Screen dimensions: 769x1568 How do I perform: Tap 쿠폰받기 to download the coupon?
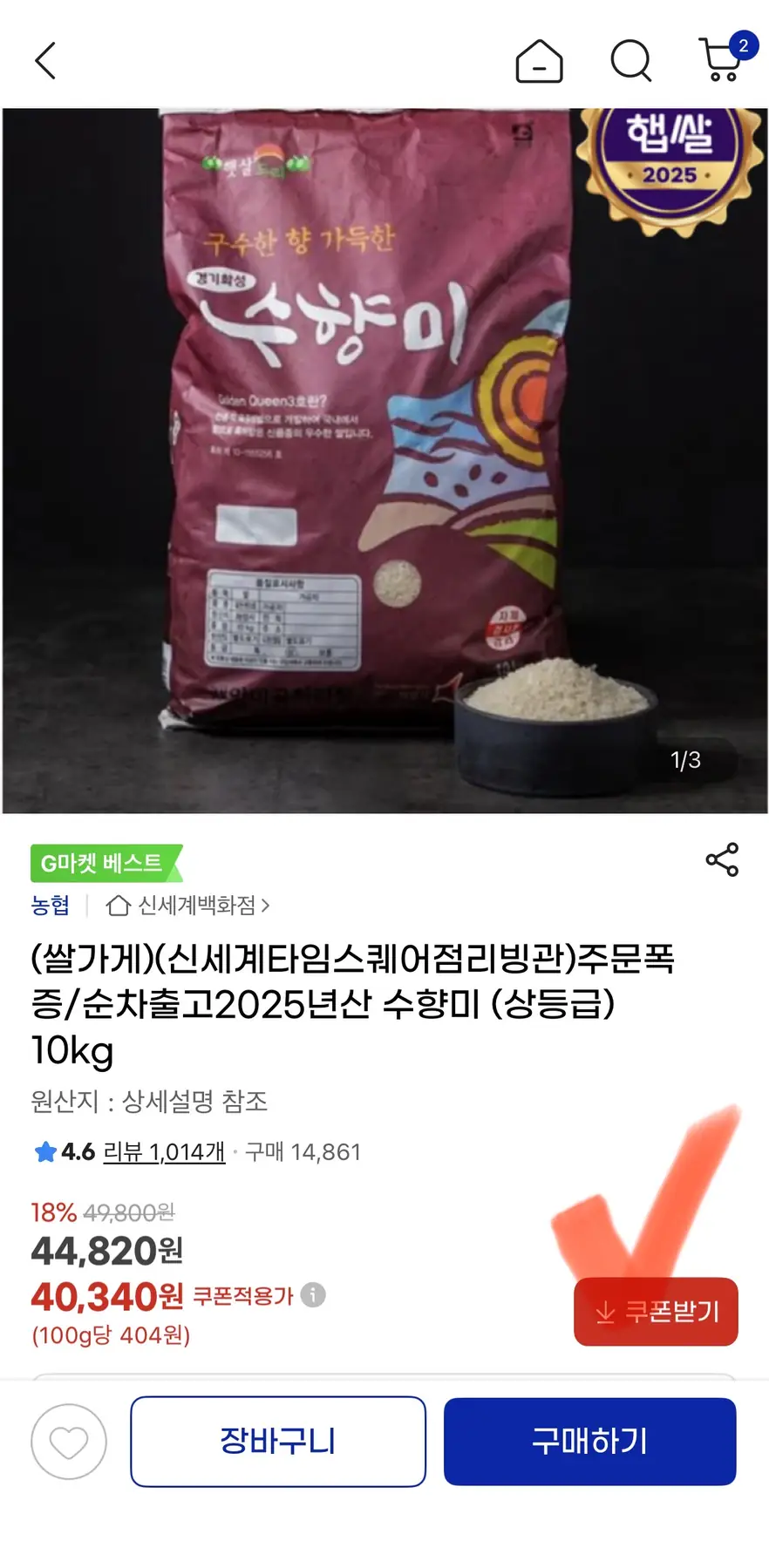tap(656, 1312)
